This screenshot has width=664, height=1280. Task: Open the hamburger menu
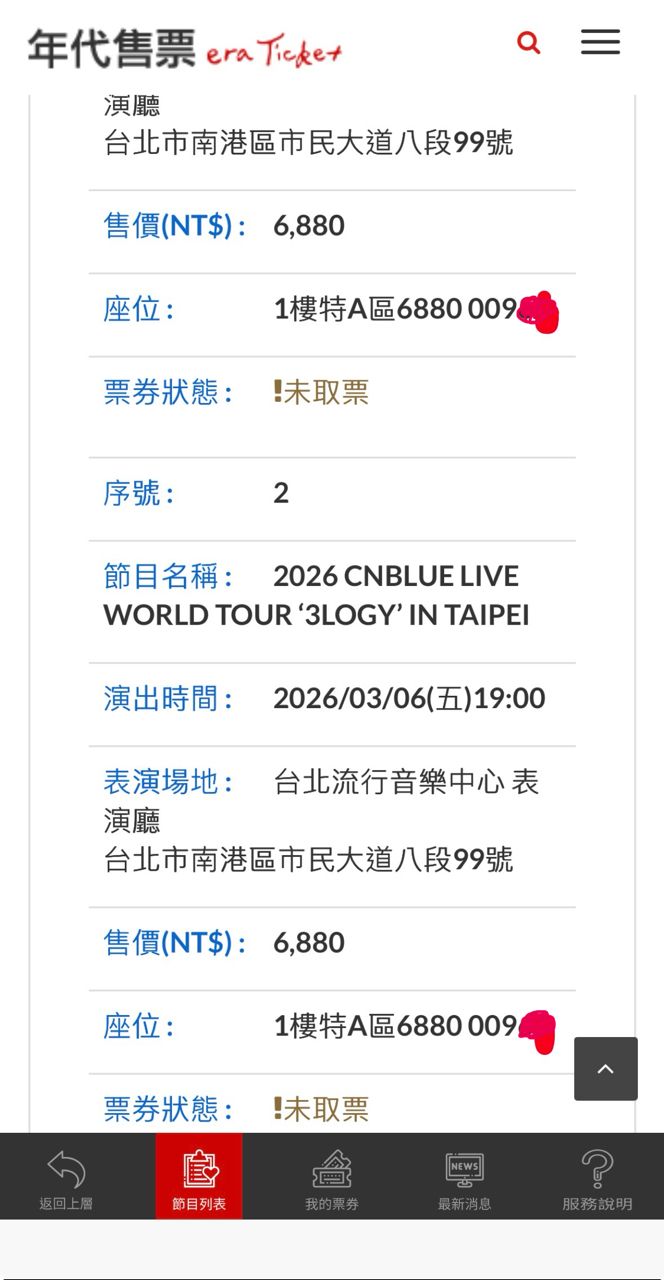[x=600, y=42]
